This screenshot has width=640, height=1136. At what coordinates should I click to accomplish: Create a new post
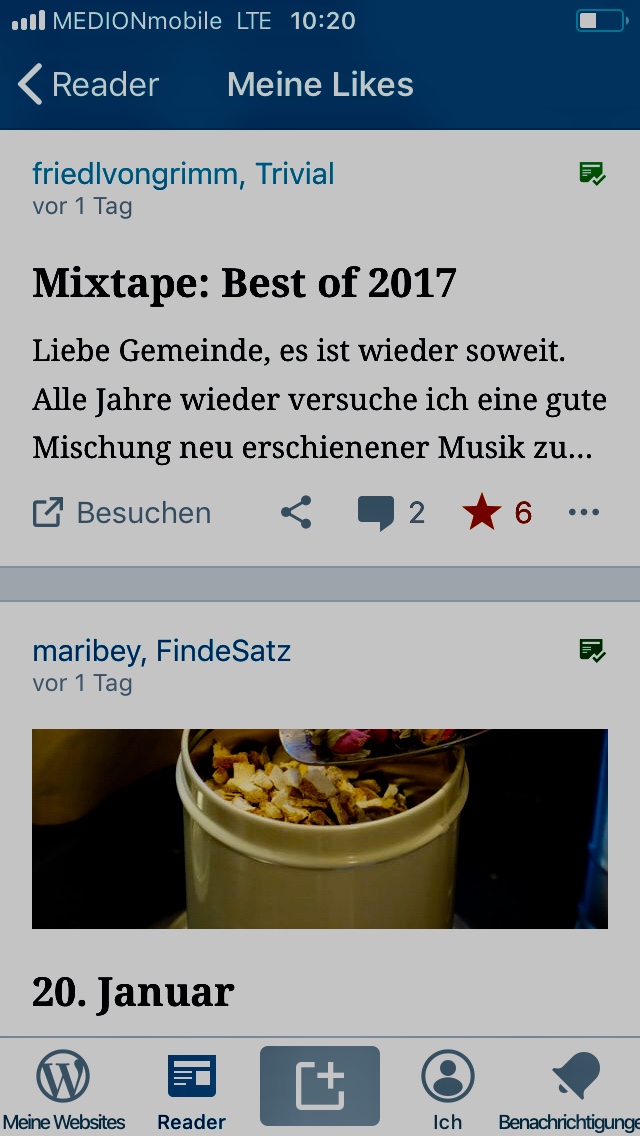pos(320,1086)
